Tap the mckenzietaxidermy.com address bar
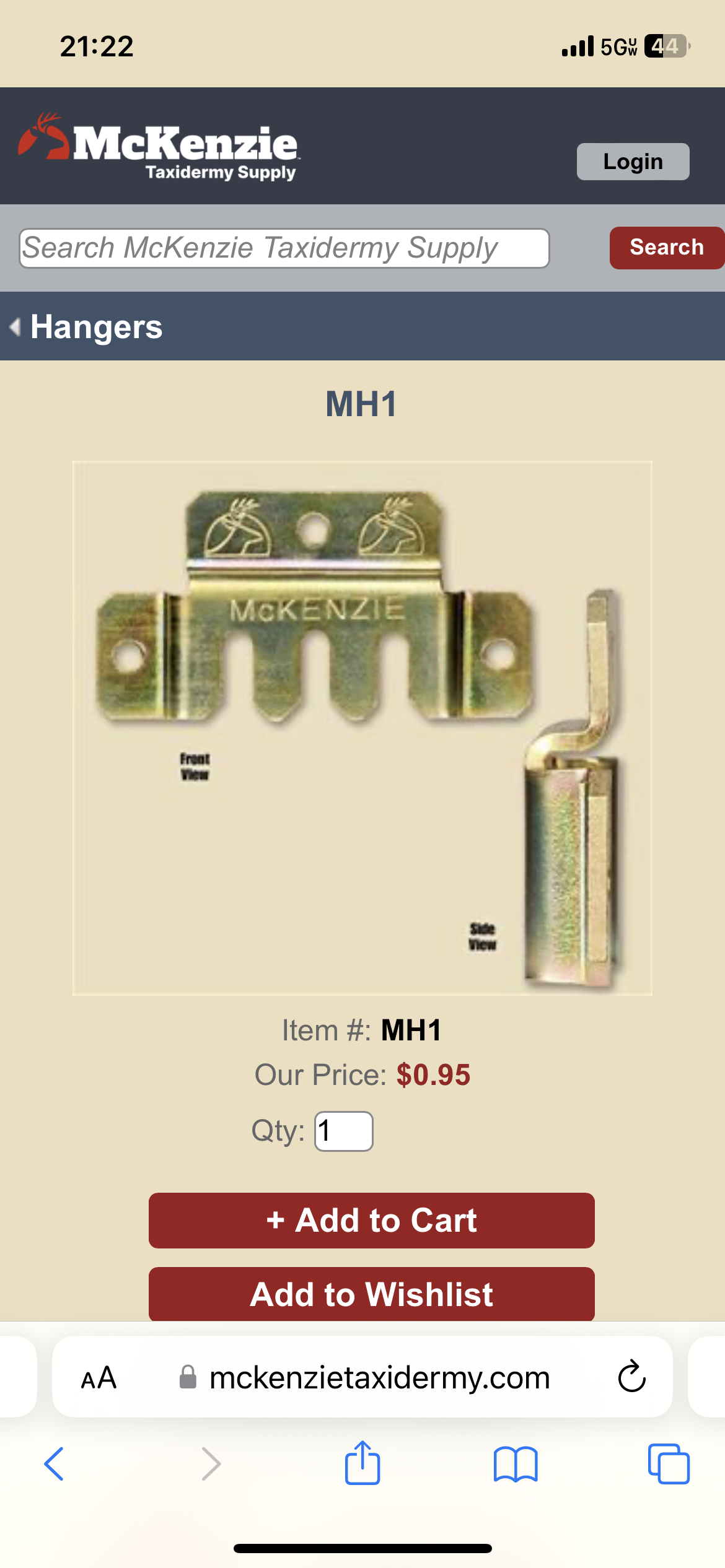 363,1377
